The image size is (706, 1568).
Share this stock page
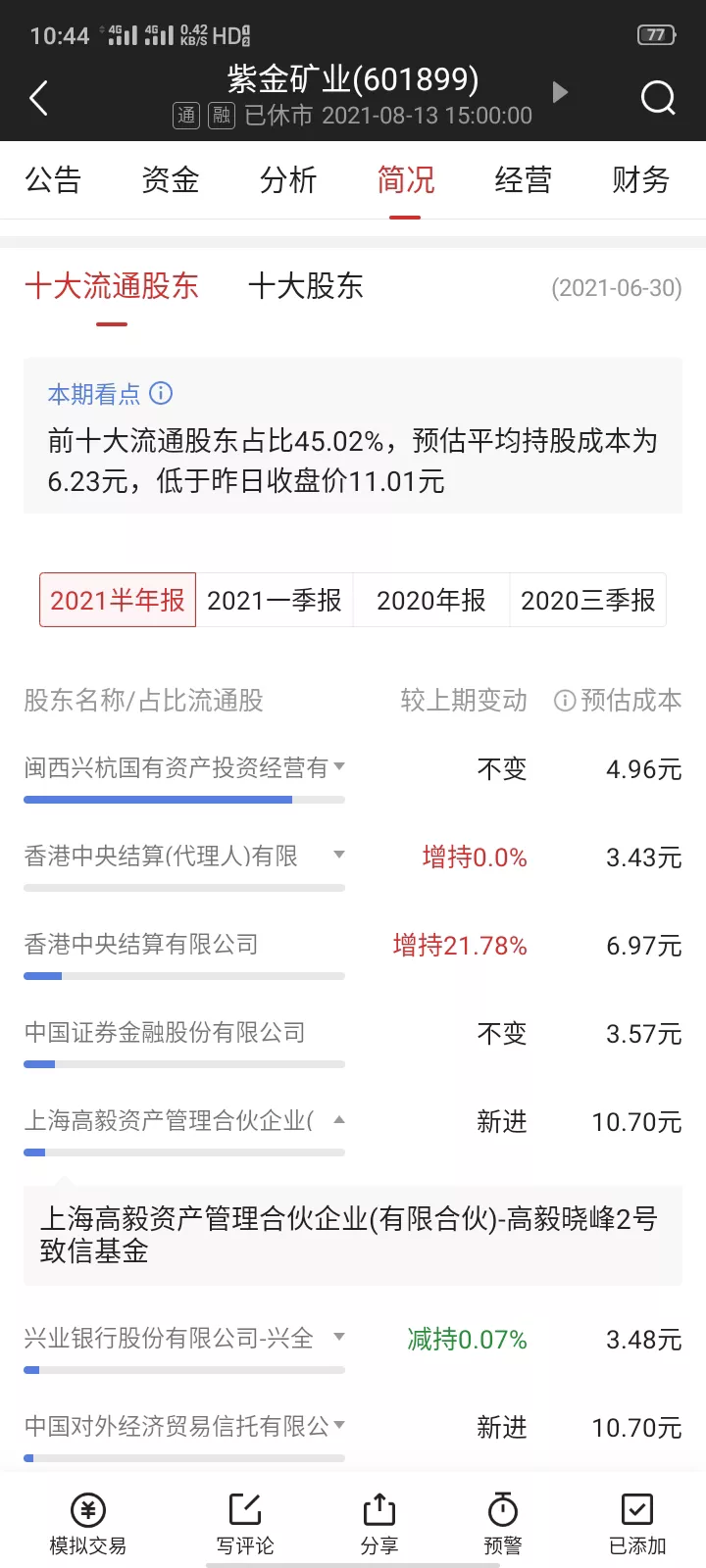click(x=379, y=1524)
